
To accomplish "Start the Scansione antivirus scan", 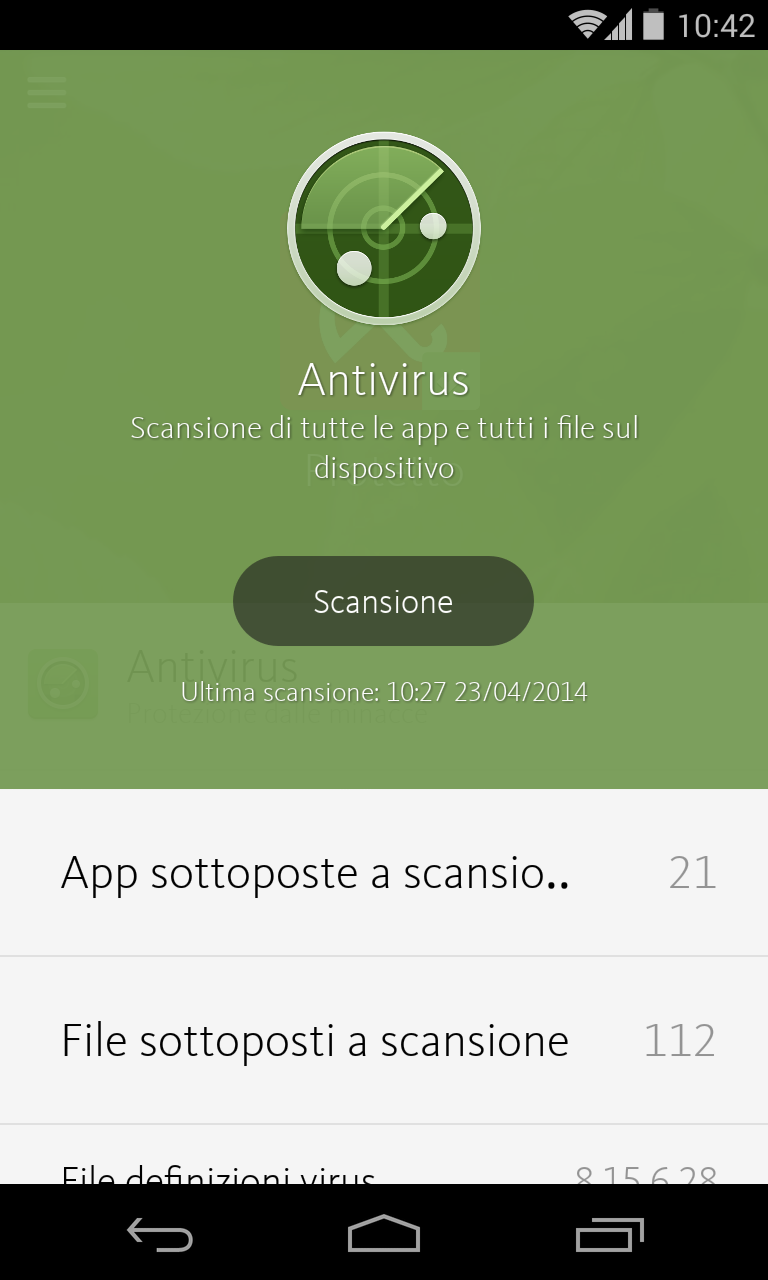I will tap(383, 601).
